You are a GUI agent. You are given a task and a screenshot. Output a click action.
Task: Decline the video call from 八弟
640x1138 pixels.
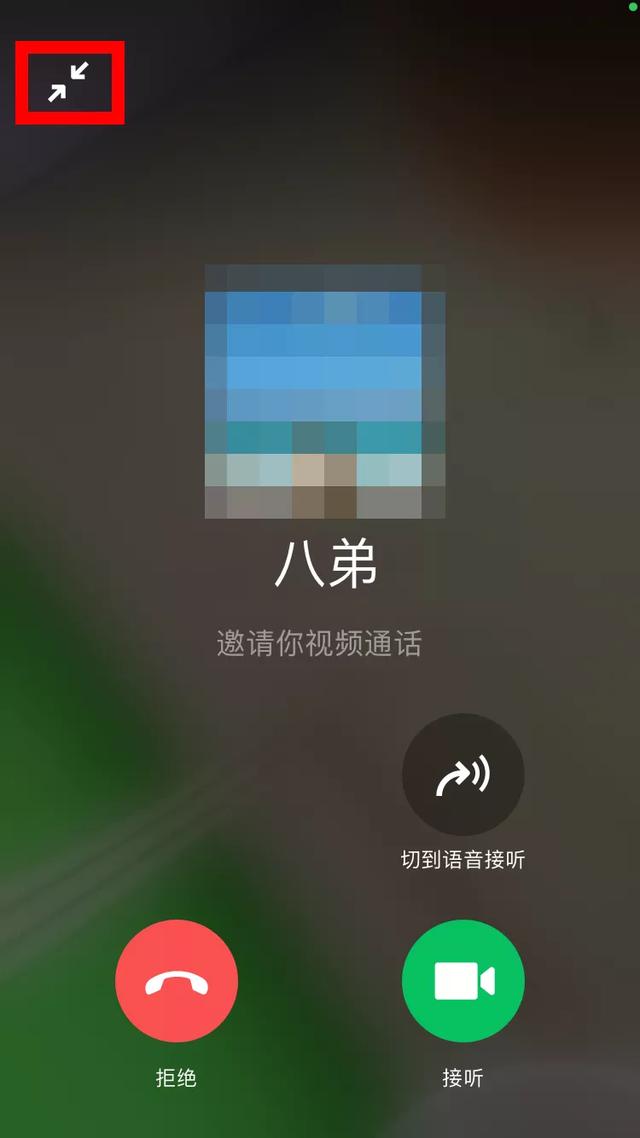(x=176, y=981)
